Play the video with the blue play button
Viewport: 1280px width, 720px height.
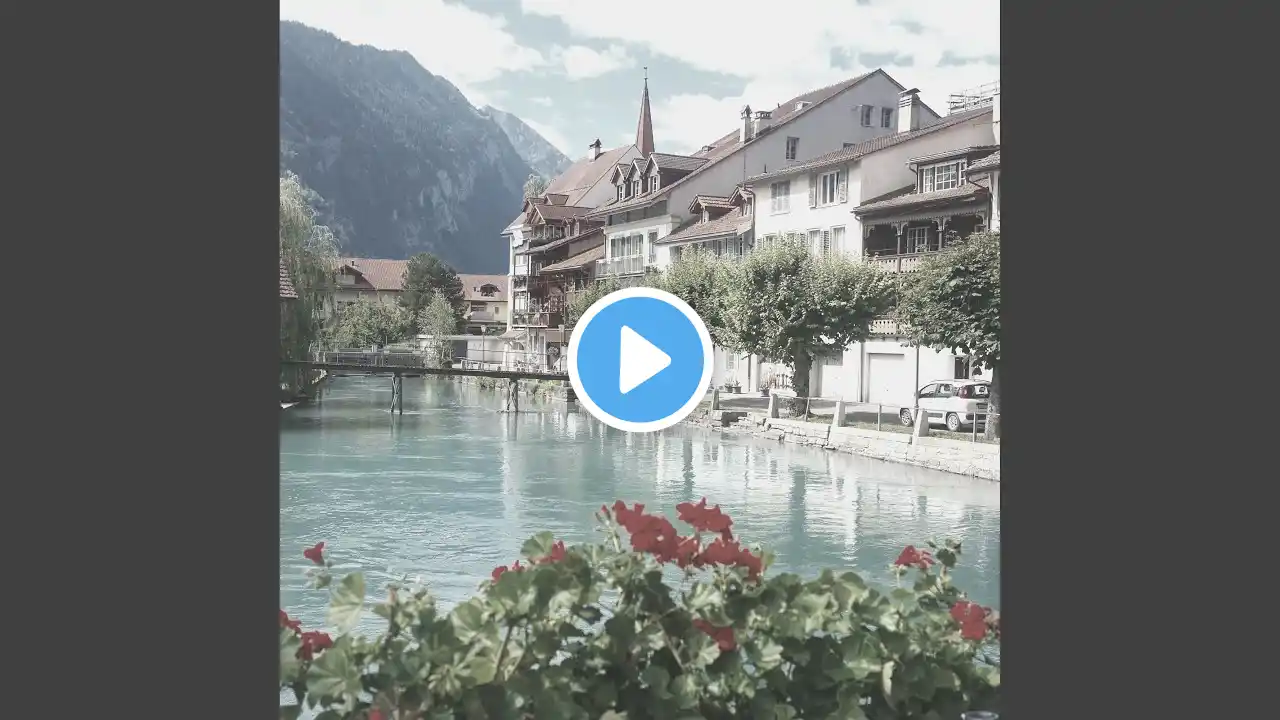640,360
